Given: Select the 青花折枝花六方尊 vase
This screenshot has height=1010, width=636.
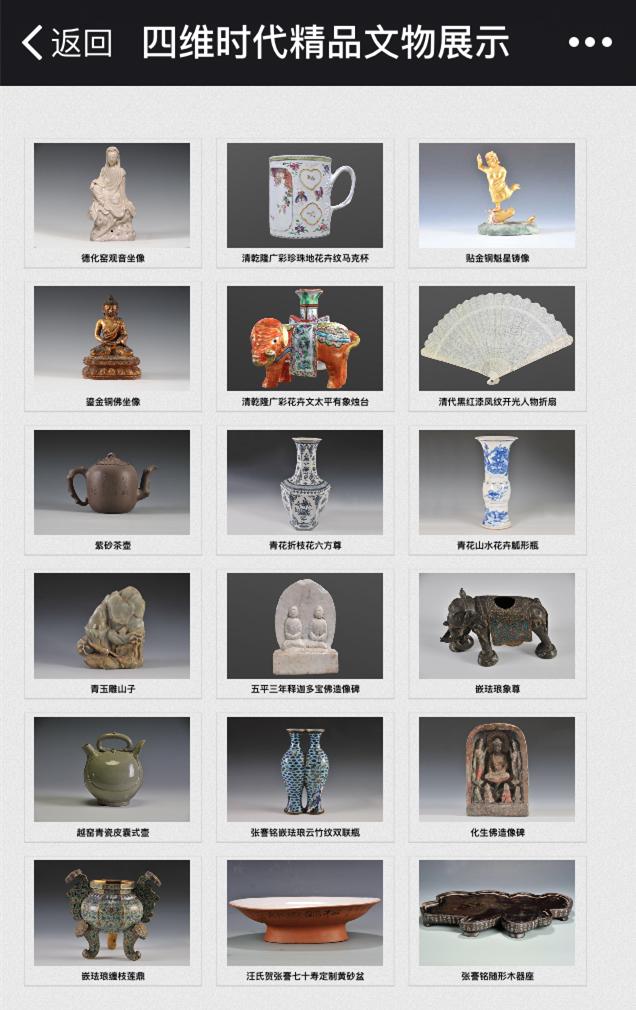Looking at the screenshot, I should [305, 483].
